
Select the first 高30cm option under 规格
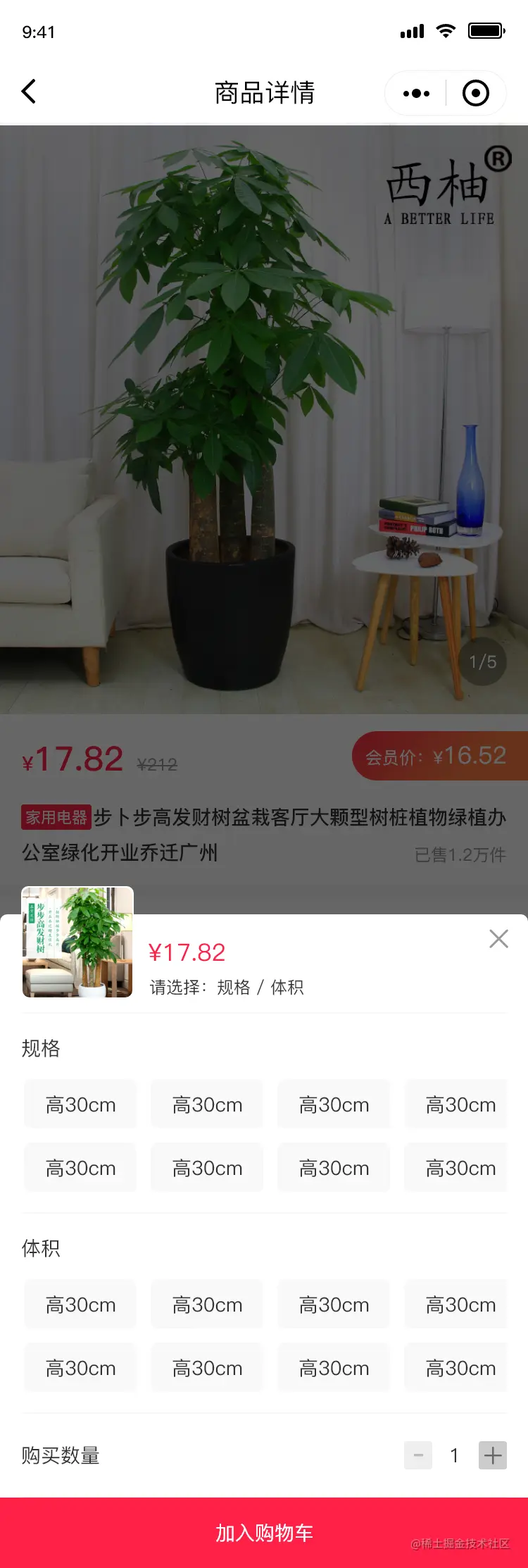(80, 1105)
